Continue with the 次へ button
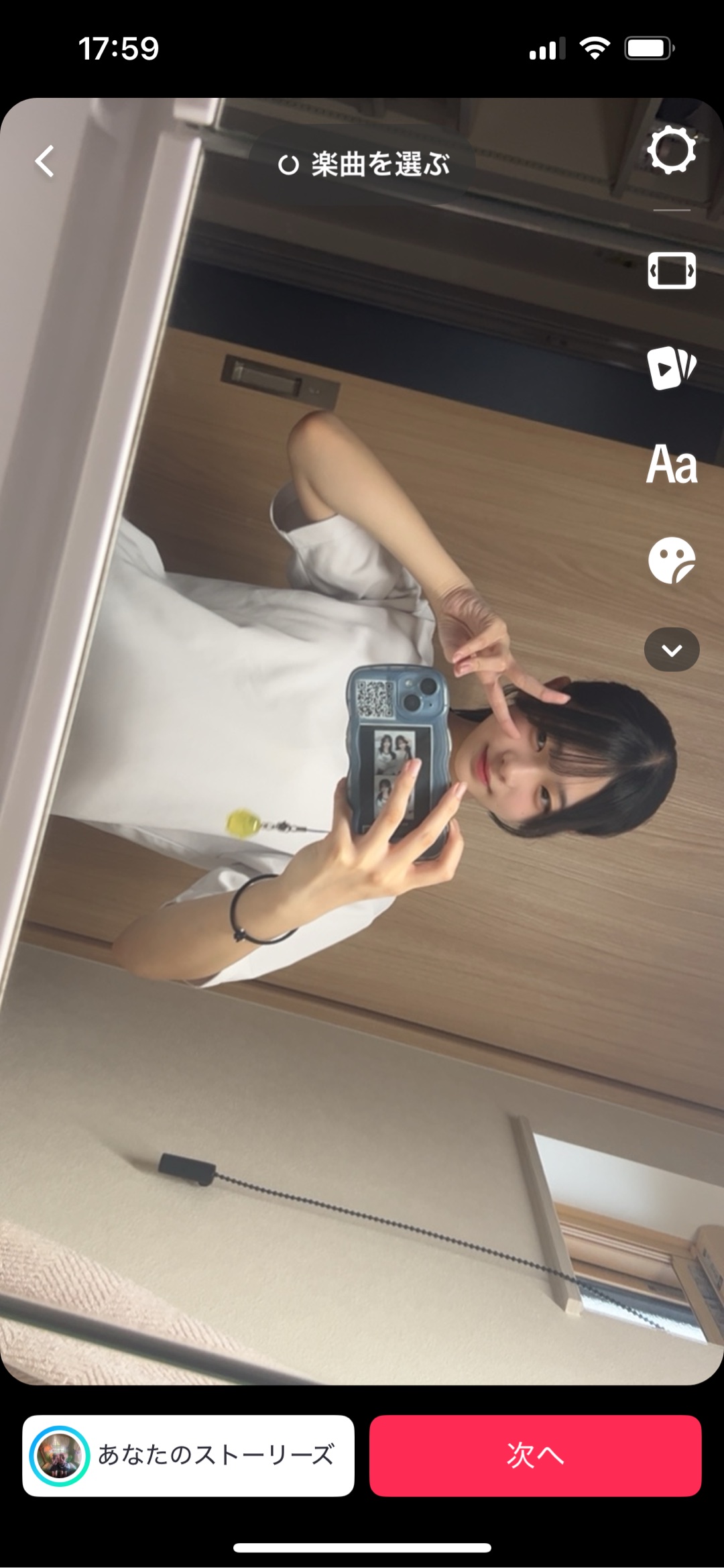 coord(535,1455)
